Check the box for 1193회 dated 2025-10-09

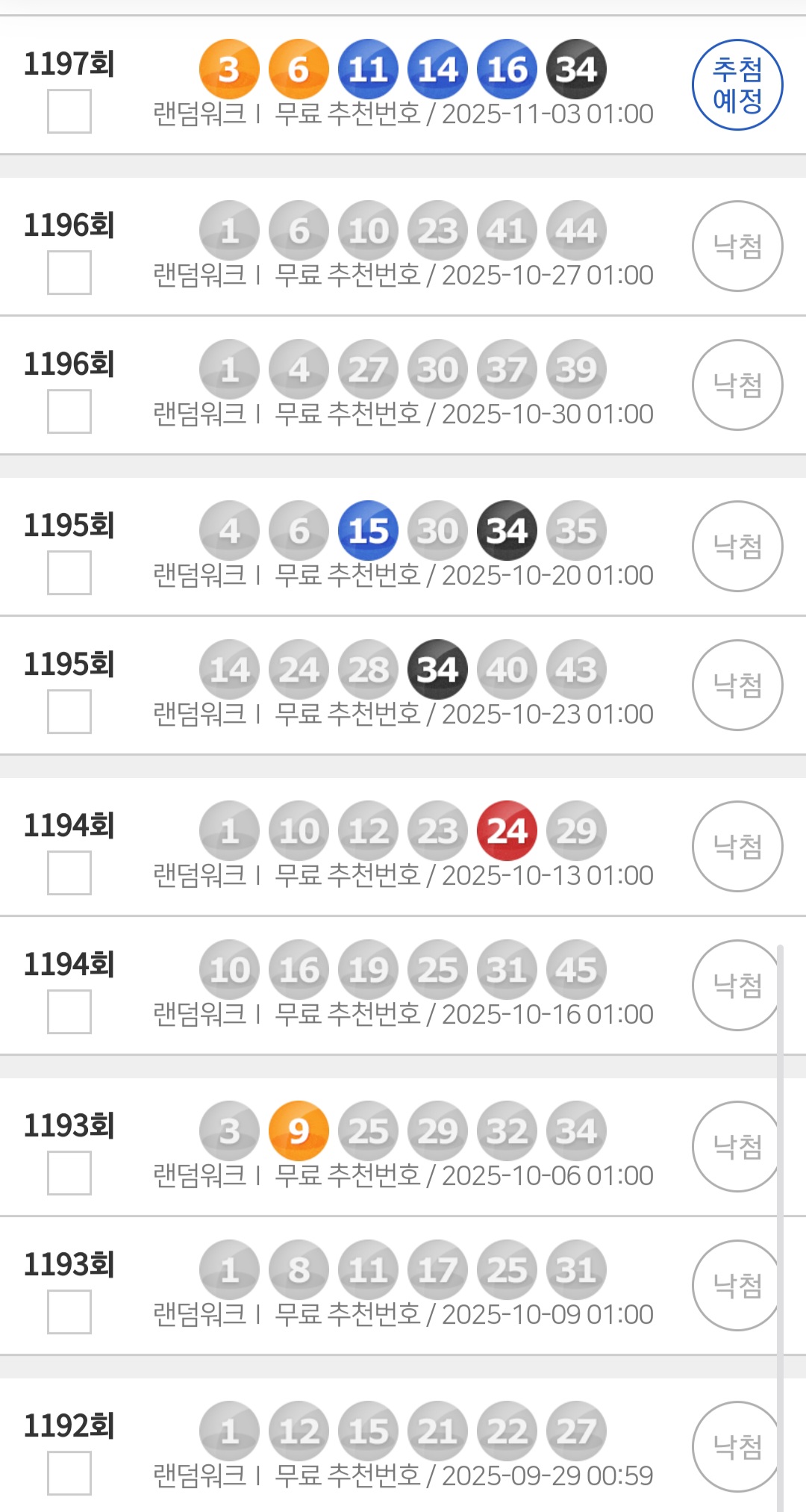(x=69, y=1312)
